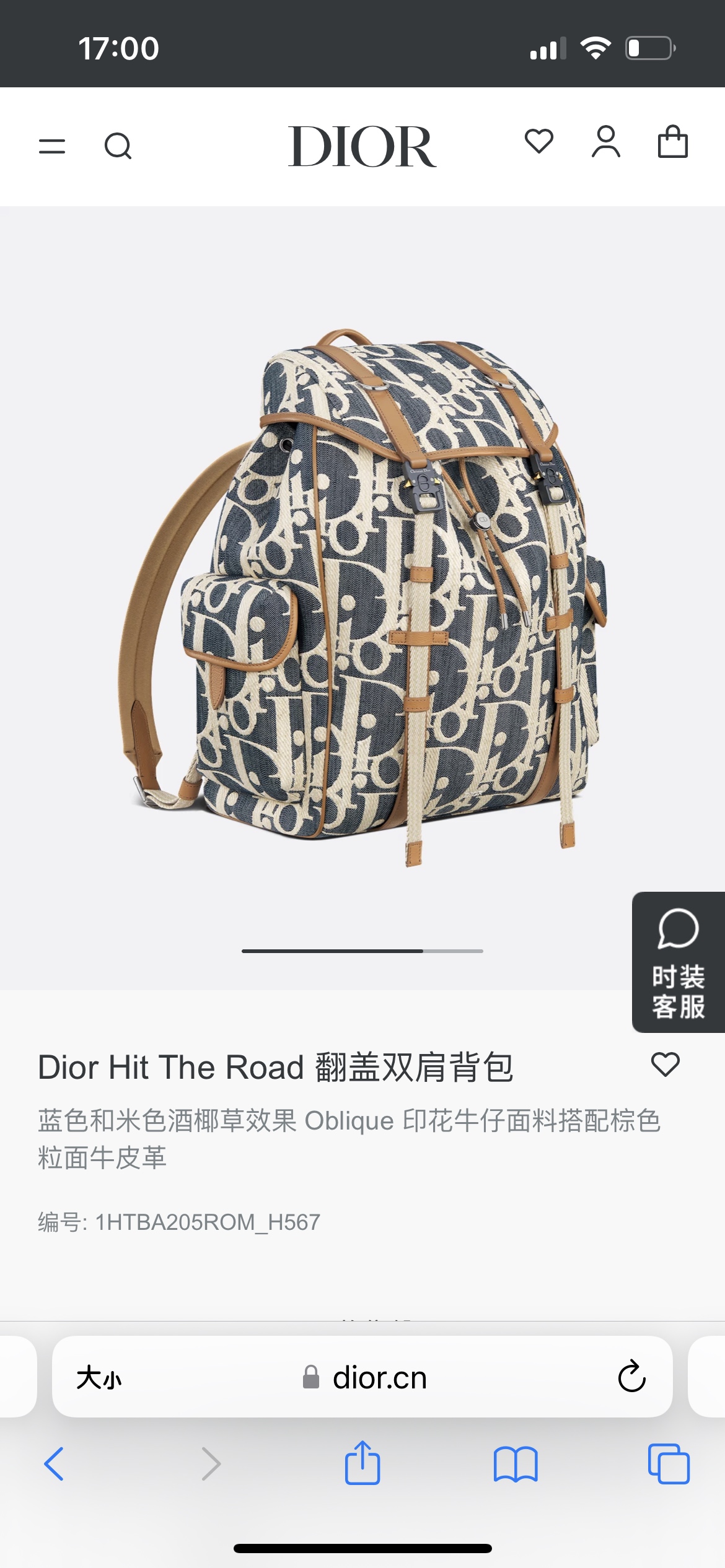
Task: Open the account profile icon
Action: 605,142
